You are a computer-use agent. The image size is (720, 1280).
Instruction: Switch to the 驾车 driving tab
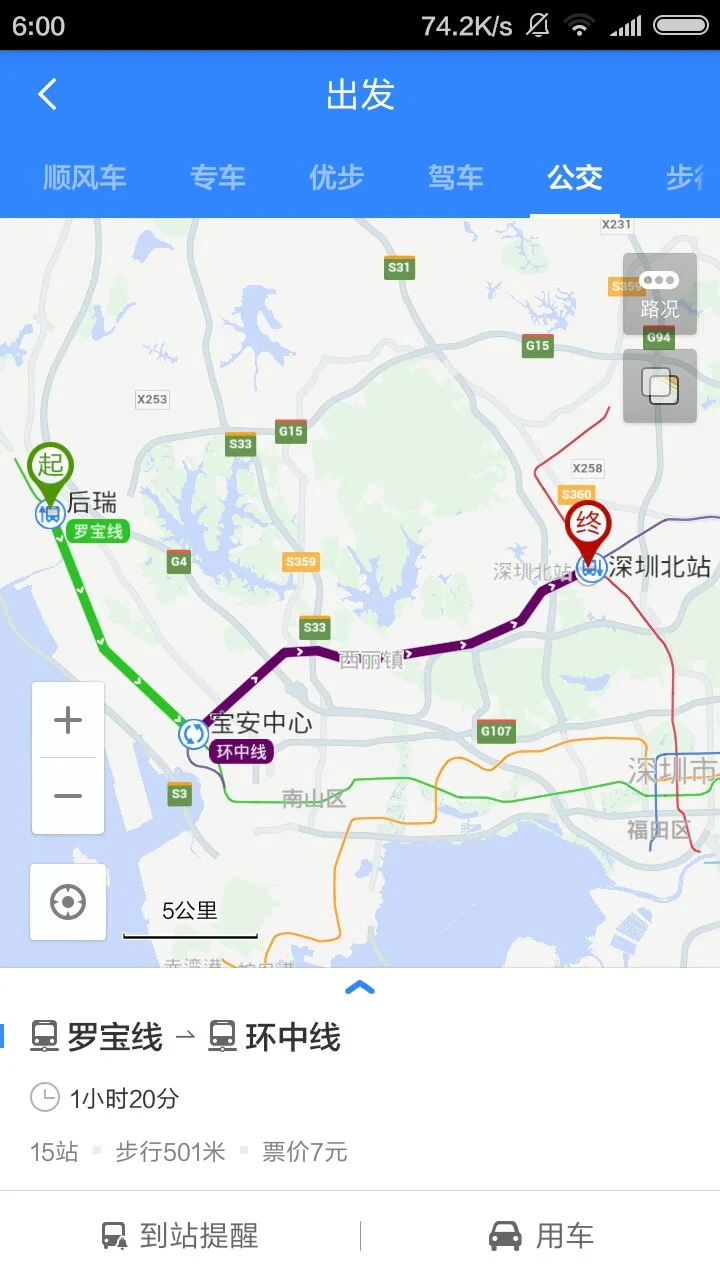455,177
